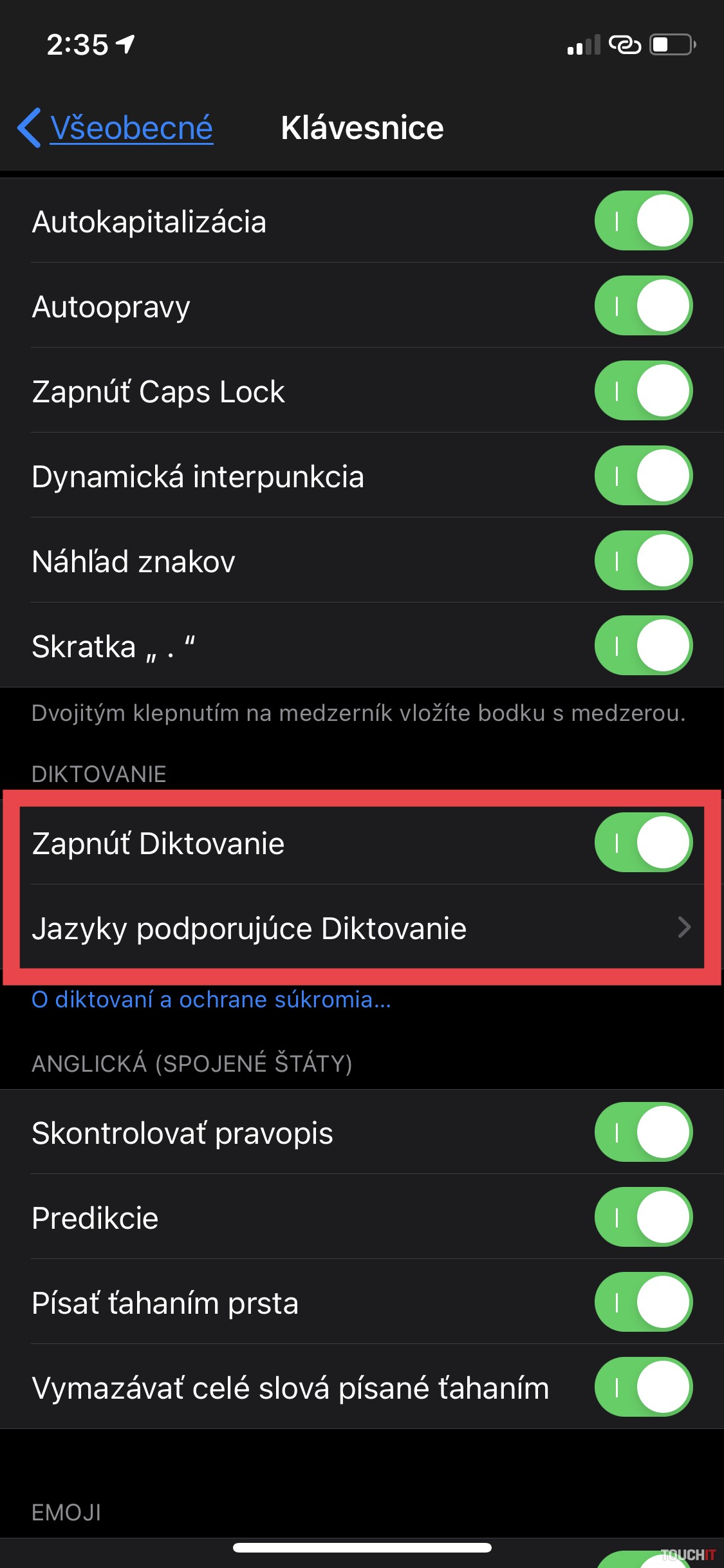The height and width of the screenshot is (1568, 724).
Task: Disable Zapnúť Diktovanie switch
Action: [643, 843]
